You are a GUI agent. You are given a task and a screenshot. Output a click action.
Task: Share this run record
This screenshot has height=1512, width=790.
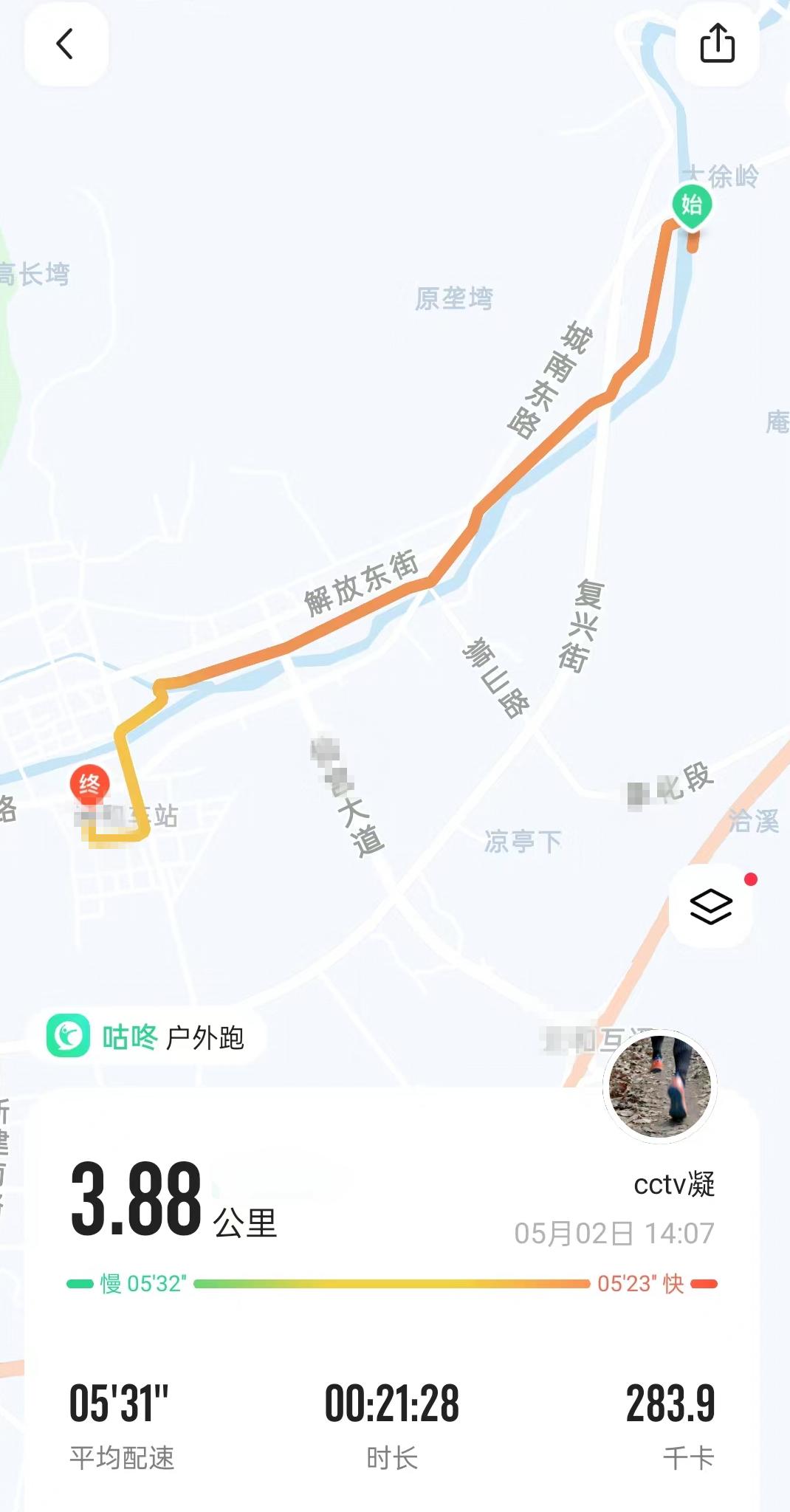tap(717, 44)
